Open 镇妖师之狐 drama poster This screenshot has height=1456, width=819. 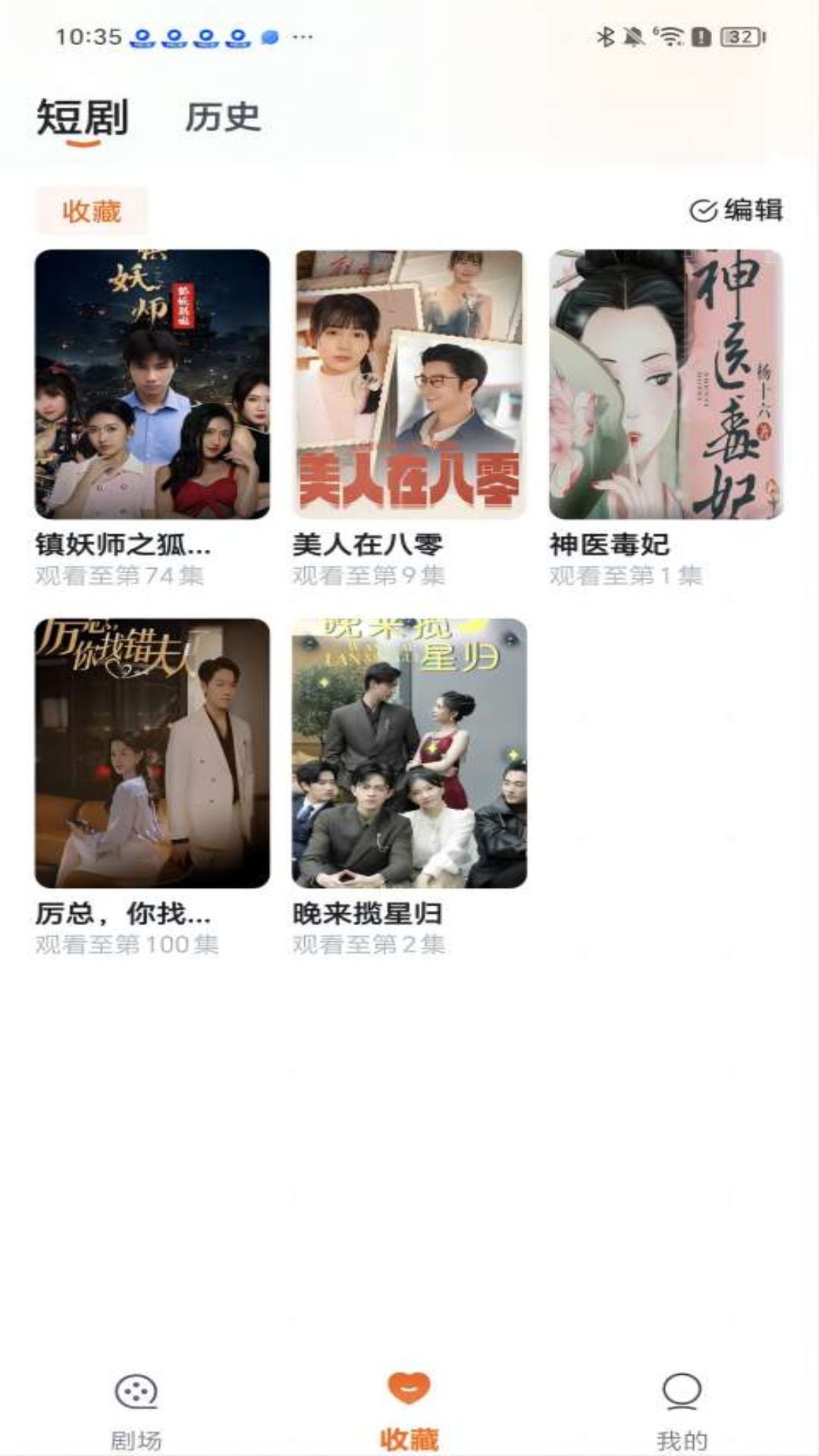154,383
